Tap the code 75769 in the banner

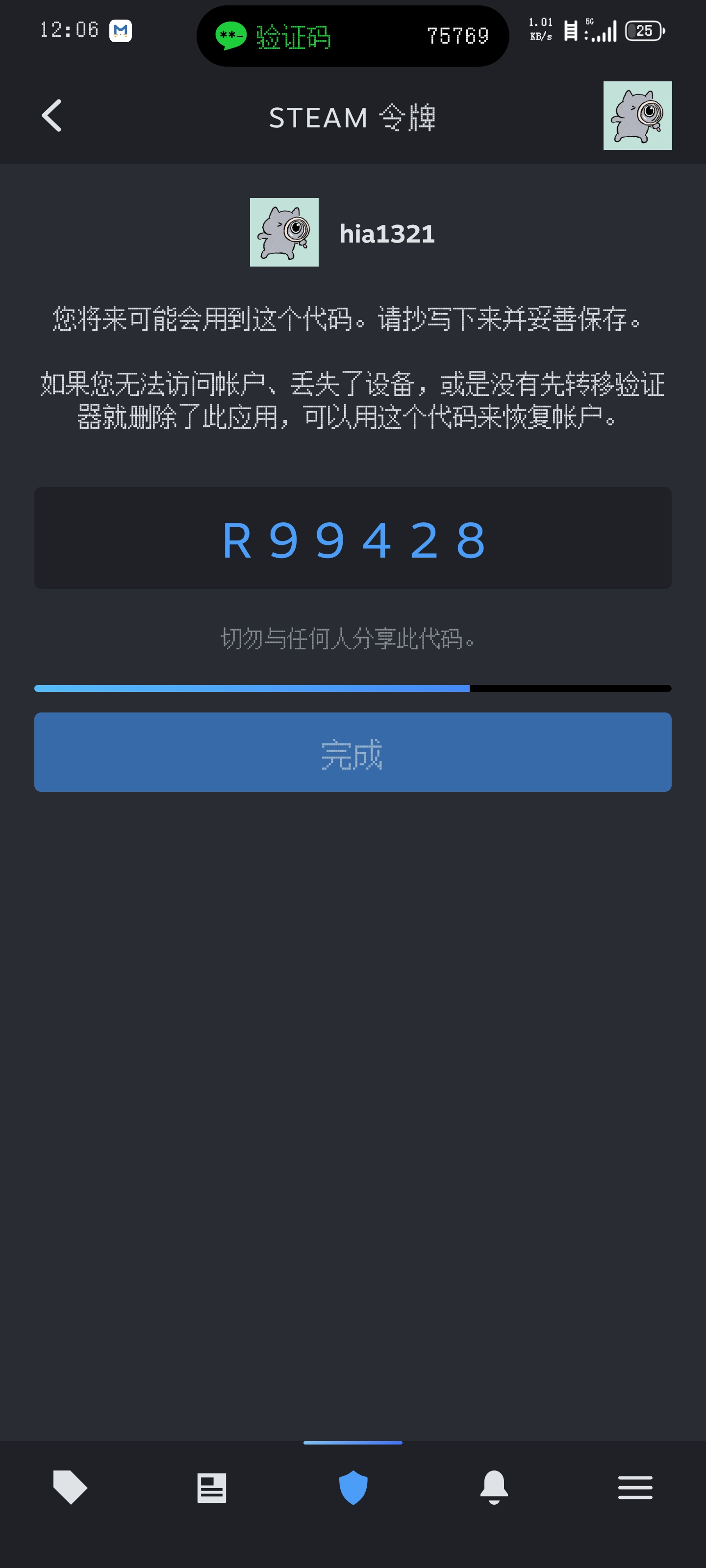coord(457,35)
